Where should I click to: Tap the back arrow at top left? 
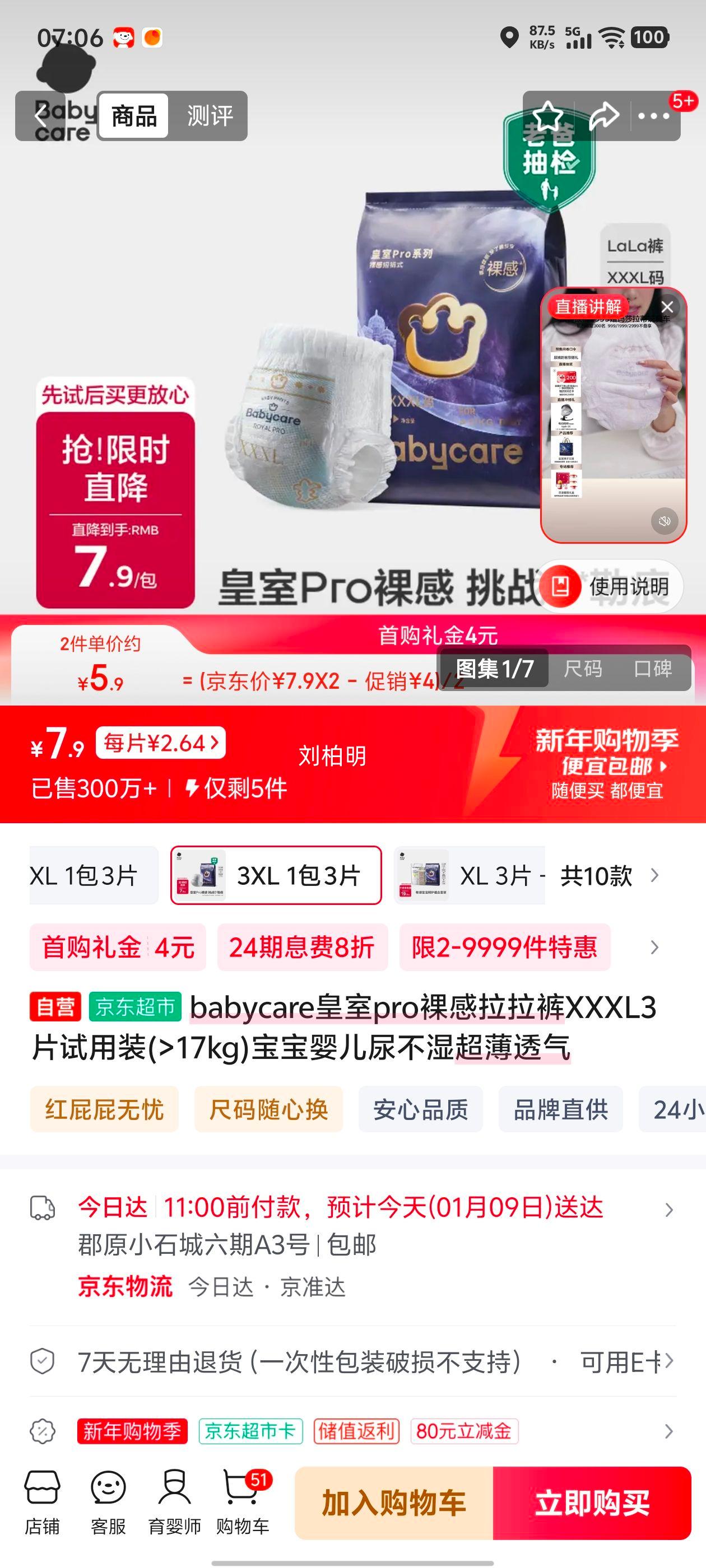(x=41, y=116)
